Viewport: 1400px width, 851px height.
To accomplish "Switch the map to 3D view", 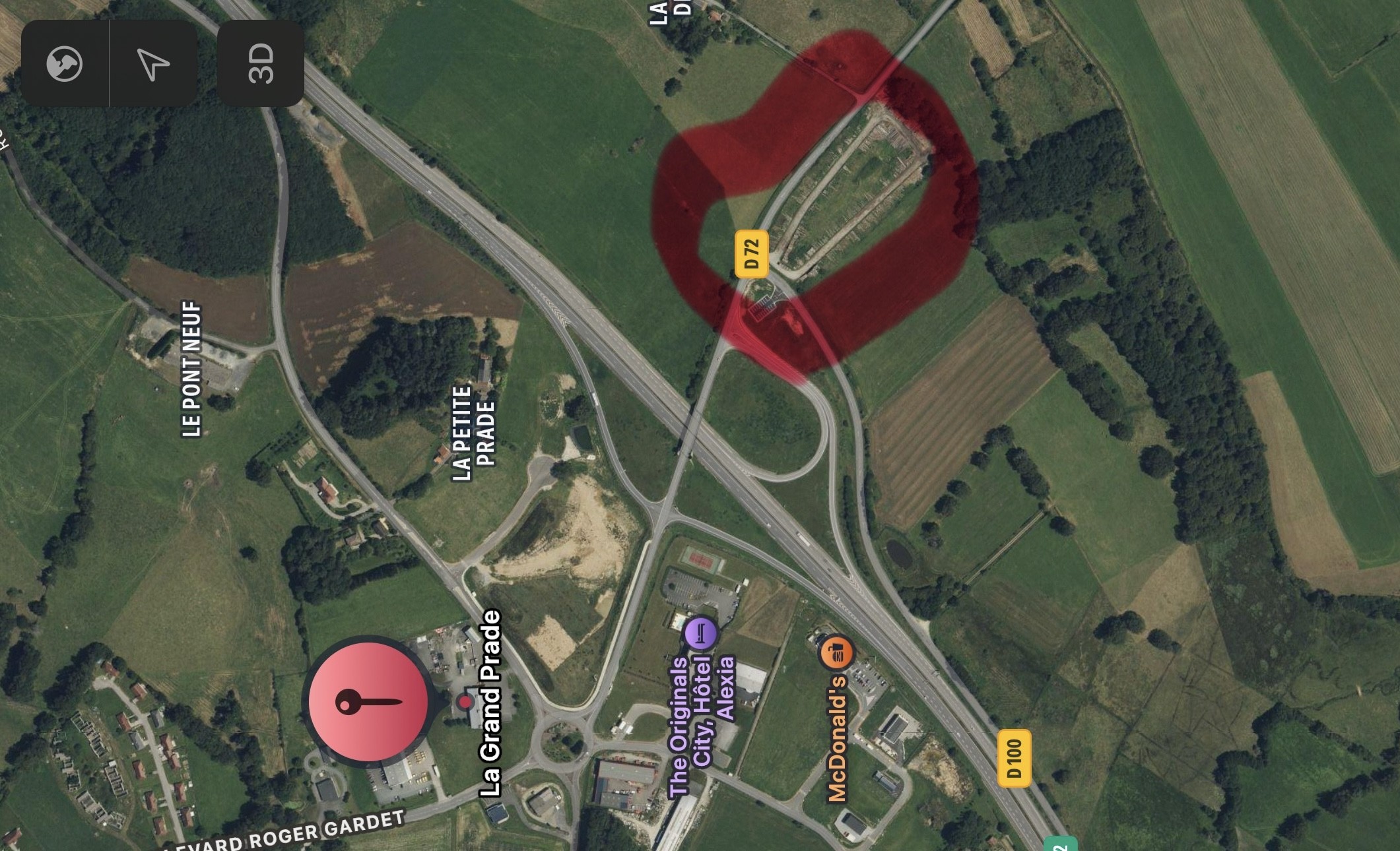I will pyautogui.click(x=261, y=64).
